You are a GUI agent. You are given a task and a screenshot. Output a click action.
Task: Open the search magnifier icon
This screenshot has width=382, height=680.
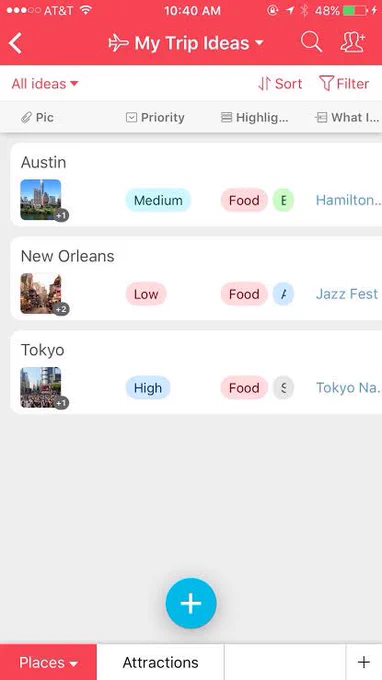311,42
